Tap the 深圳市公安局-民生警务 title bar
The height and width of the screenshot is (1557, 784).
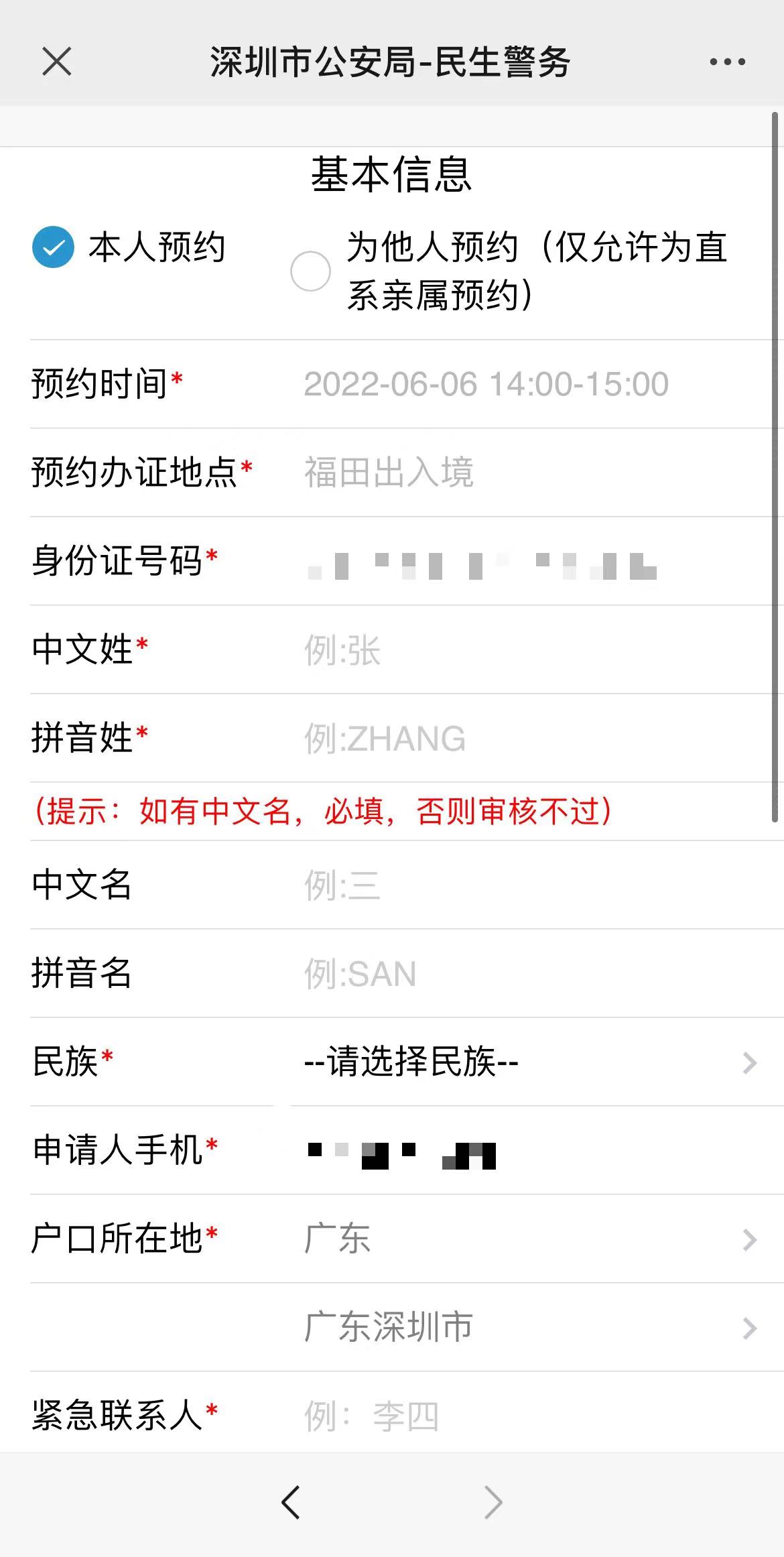coord(392,62)
